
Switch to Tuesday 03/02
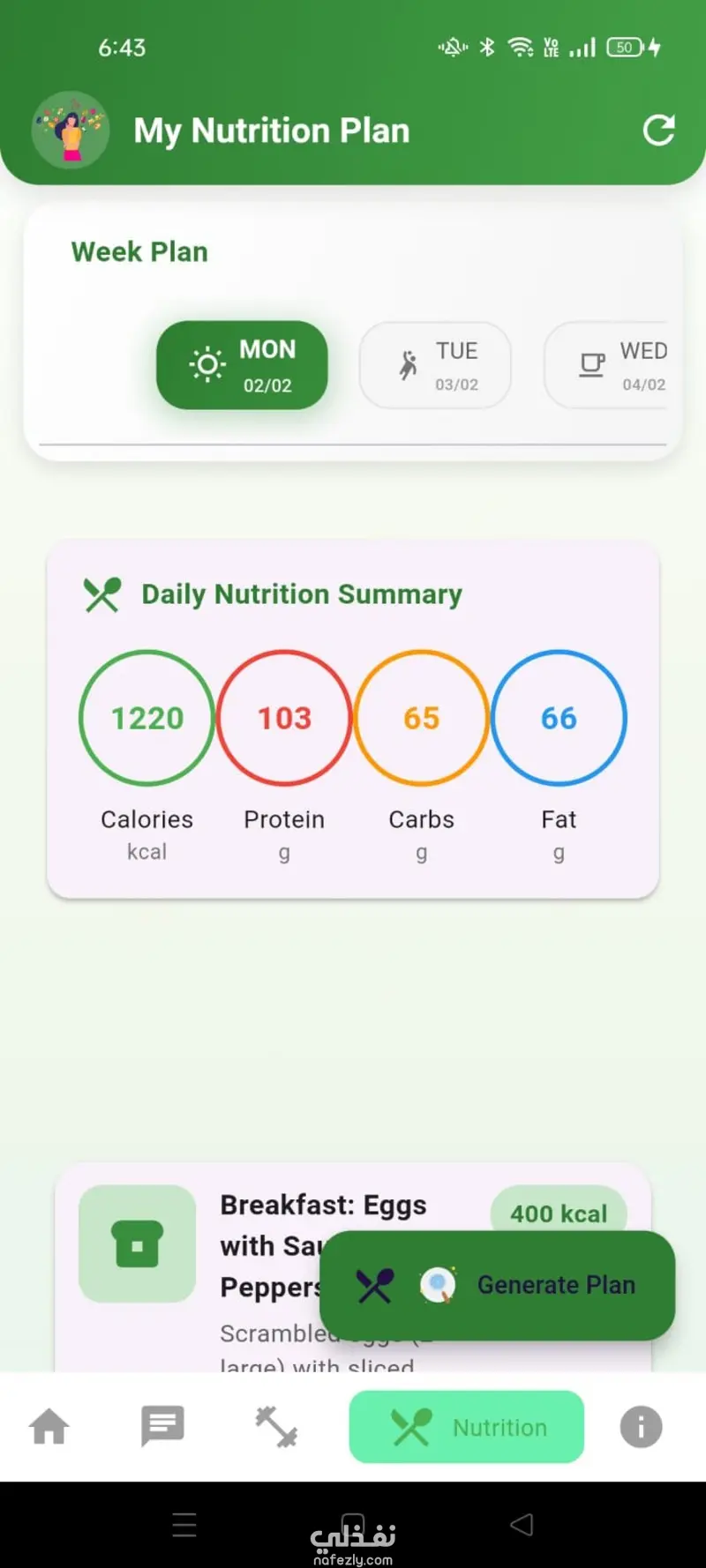click(435, 365)
